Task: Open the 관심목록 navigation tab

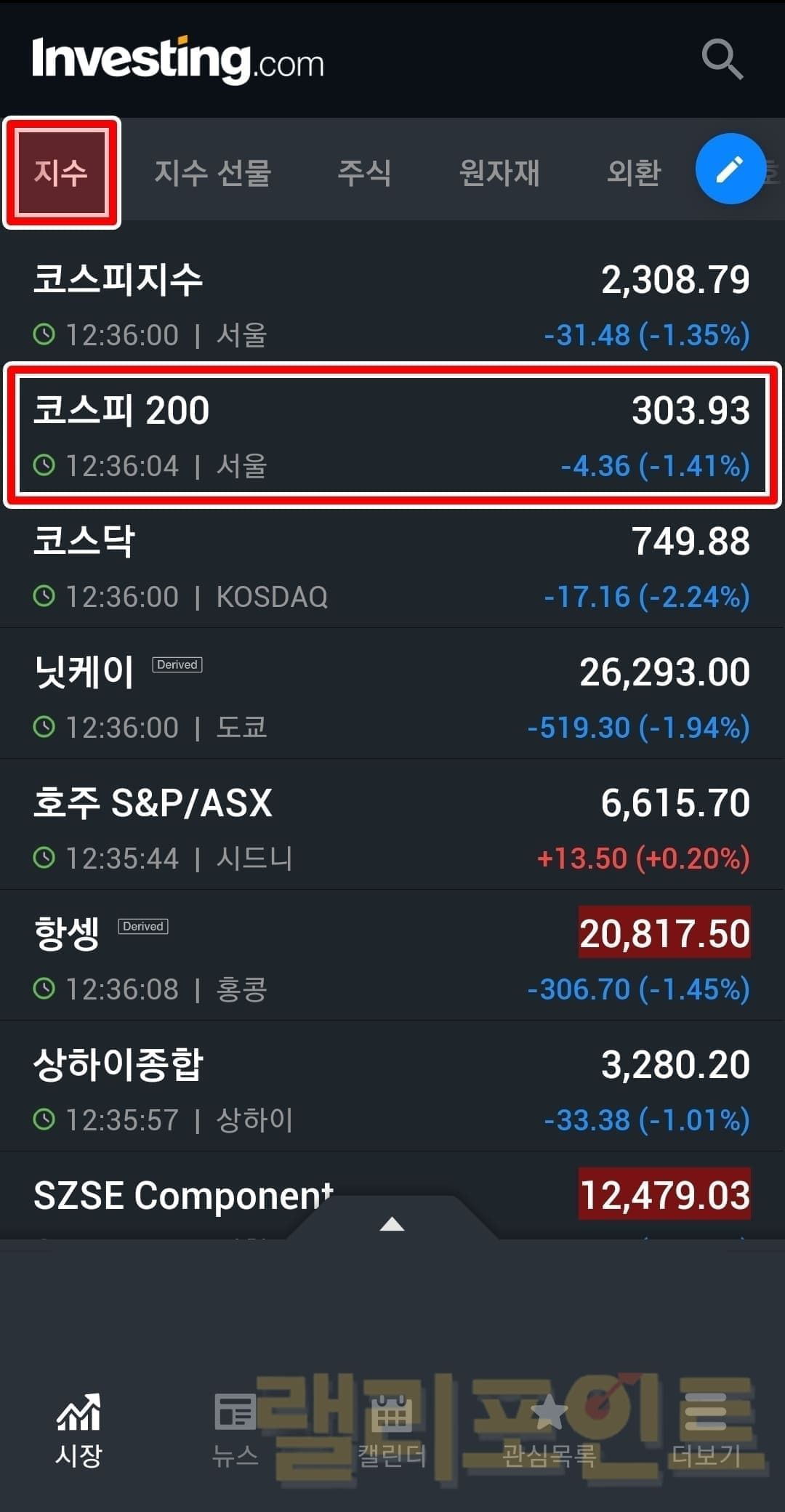Action: pyautogui.click(x=549, y=1428)
